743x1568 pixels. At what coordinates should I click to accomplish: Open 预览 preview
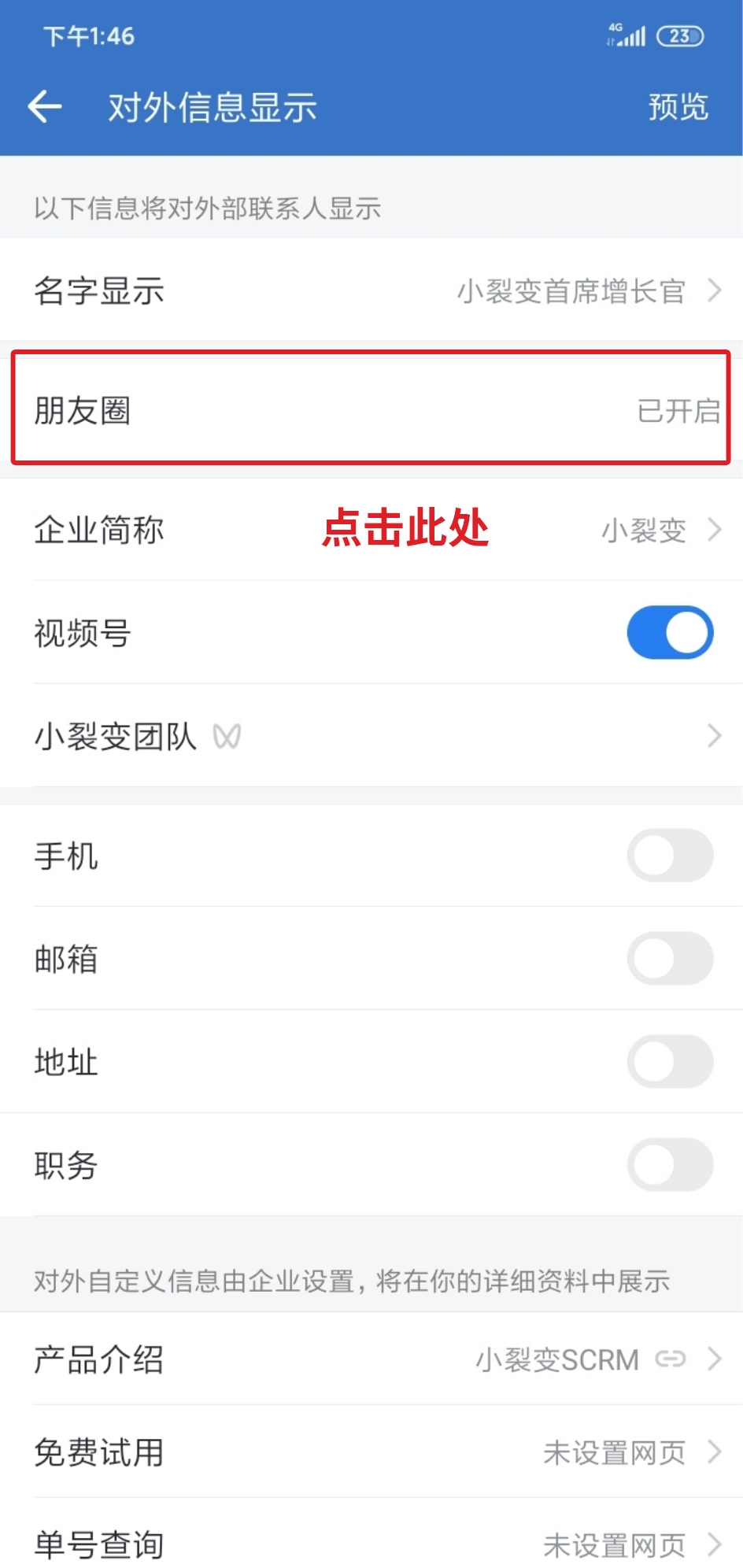(678, 107)
